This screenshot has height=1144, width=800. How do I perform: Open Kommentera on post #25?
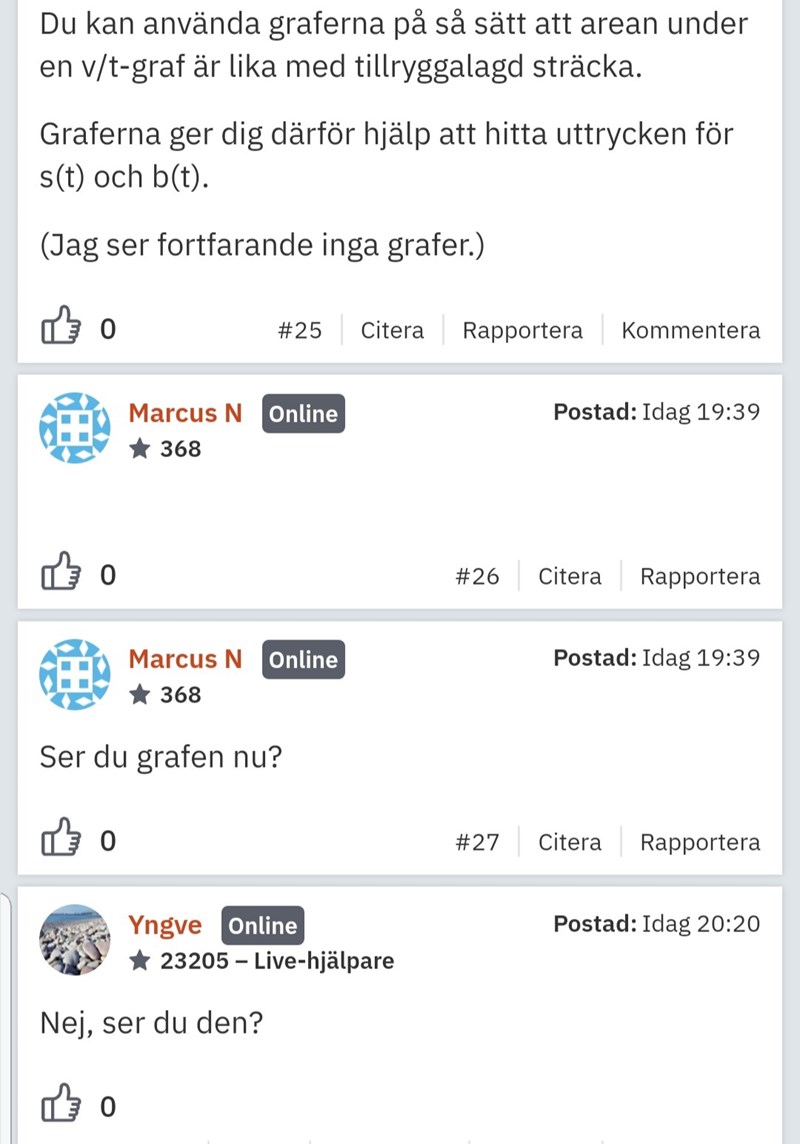[x=690, y=331]
